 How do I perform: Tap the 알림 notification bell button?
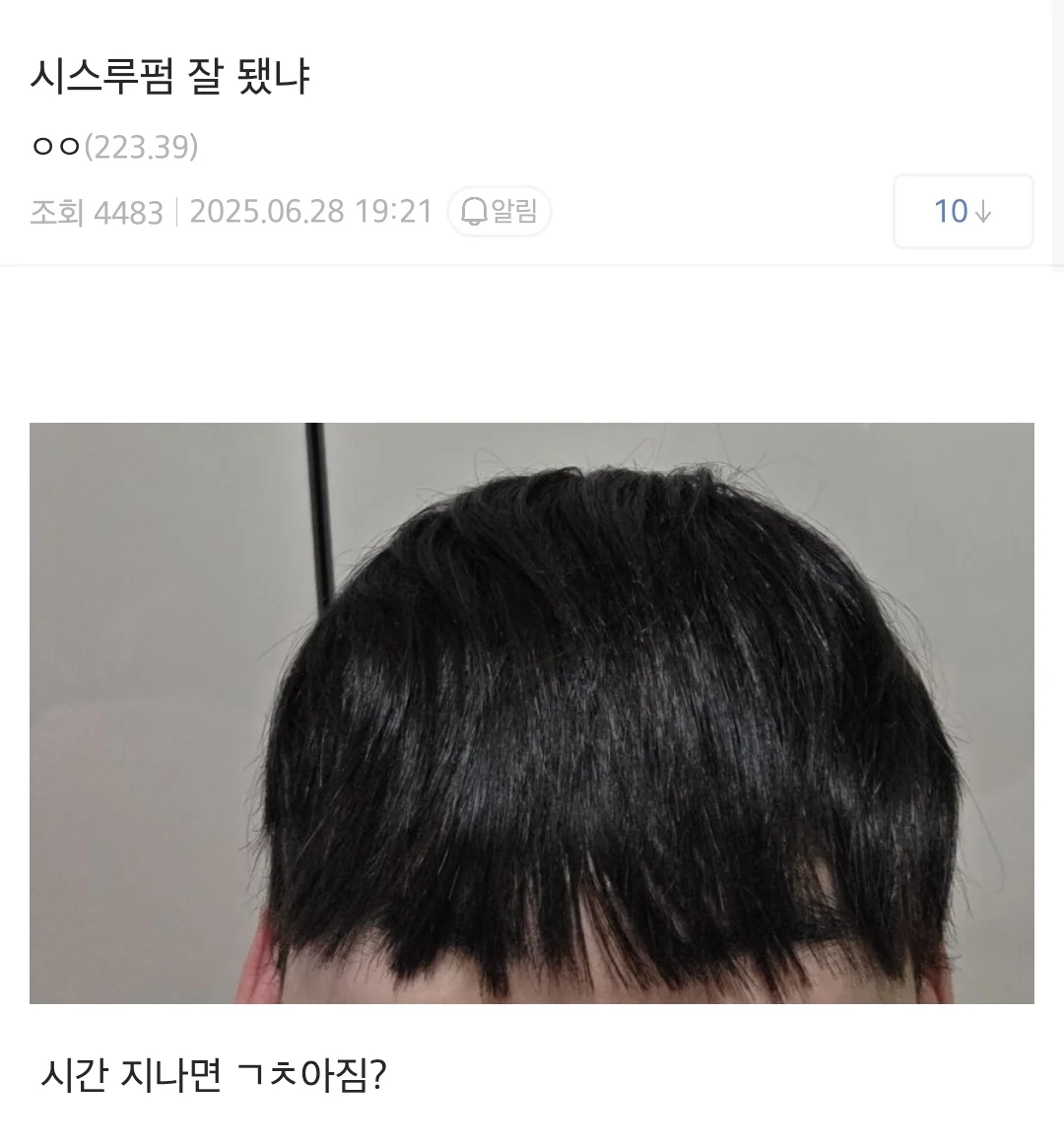[x=499, y=212]
